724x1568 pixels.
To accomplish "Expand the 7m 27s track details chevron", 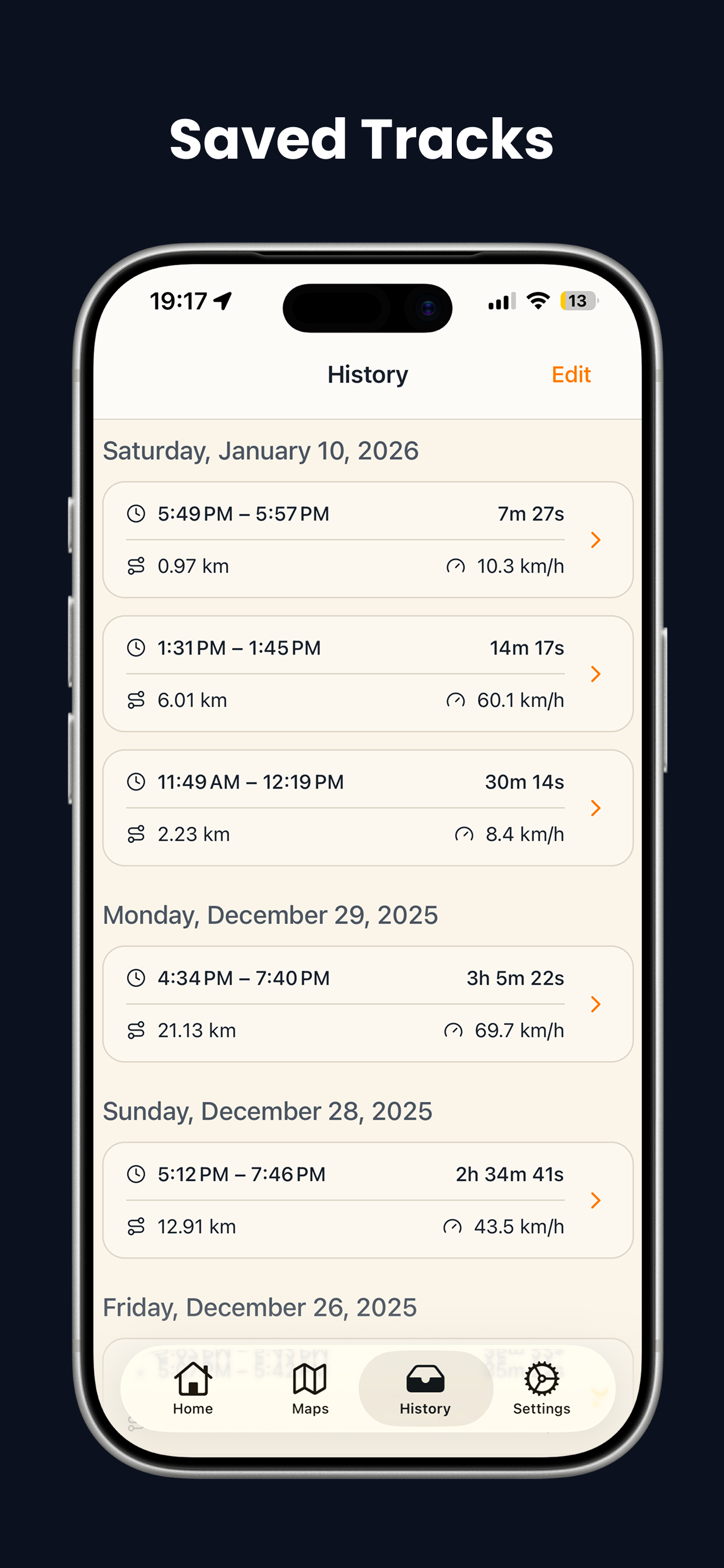I will click(x=595, y=540).
